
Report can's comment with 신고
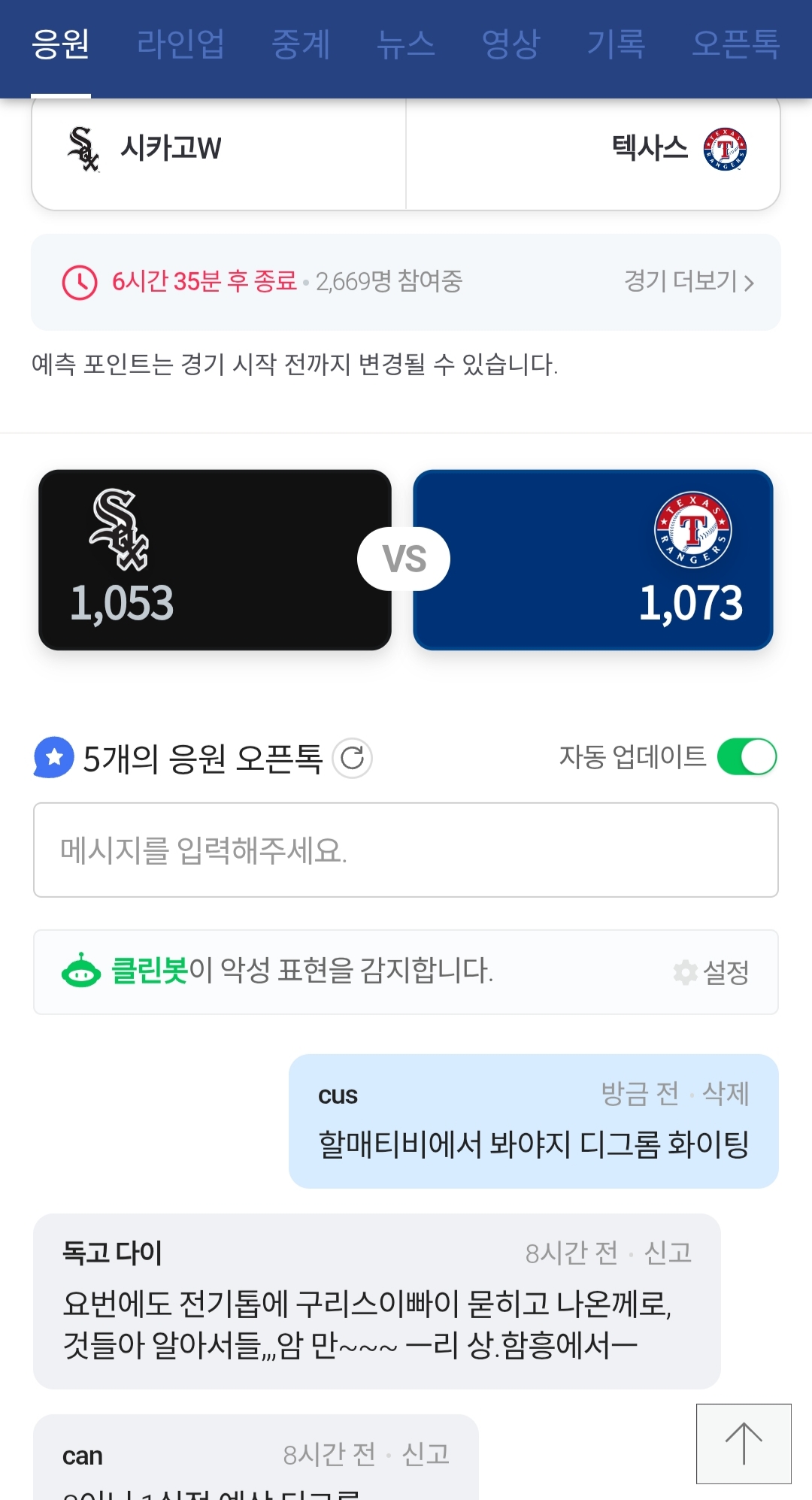[426, 1455]
